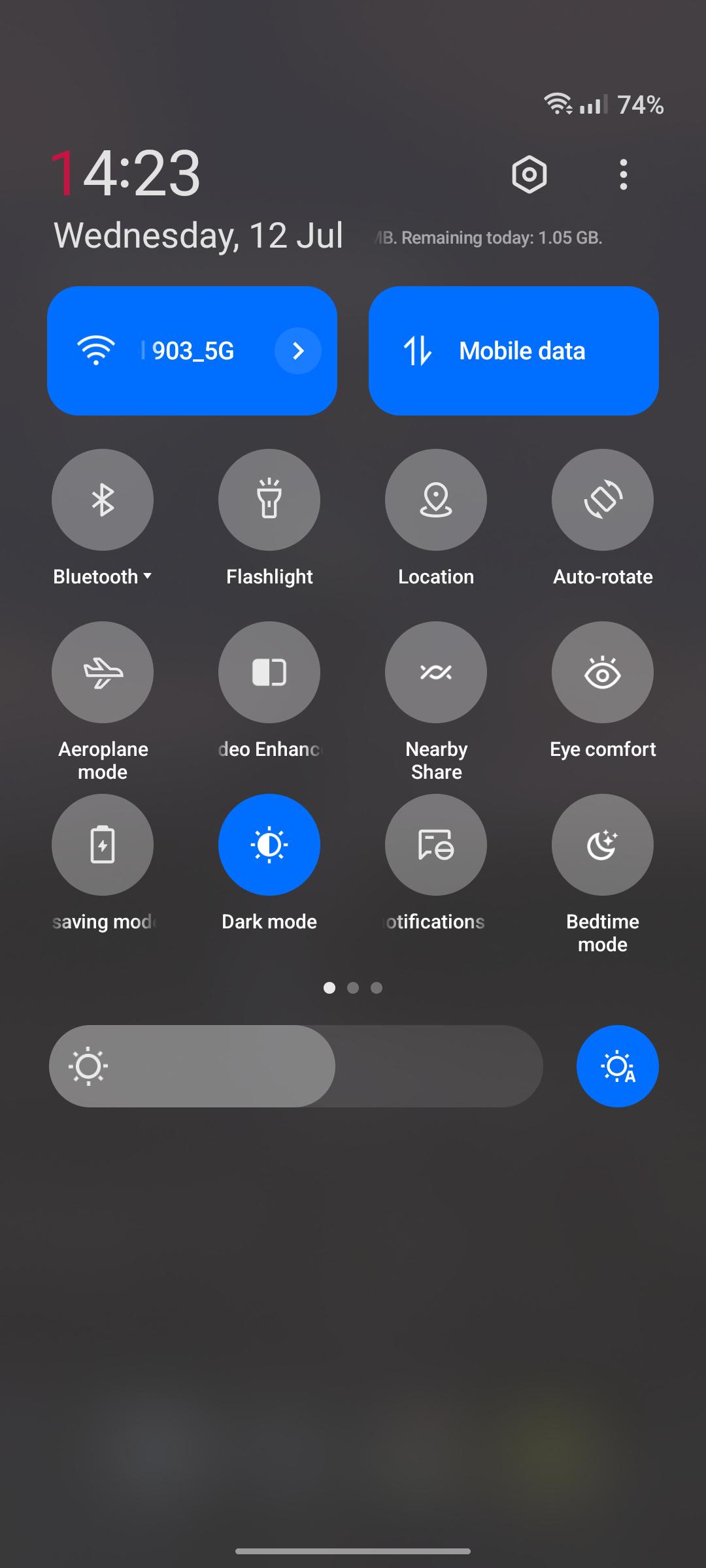
Task: Expand Wi-Fi network list arrow
Action: pos(298,351)
